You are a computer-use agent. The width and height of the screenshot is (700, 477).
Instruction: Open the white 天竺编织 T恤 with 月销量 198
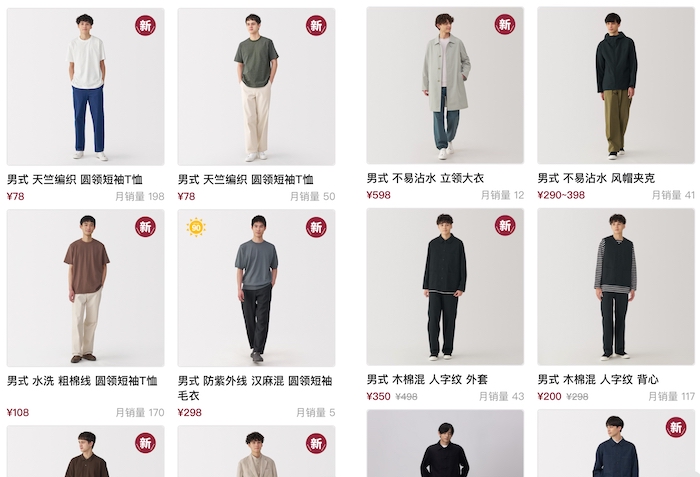pos(86,87)
